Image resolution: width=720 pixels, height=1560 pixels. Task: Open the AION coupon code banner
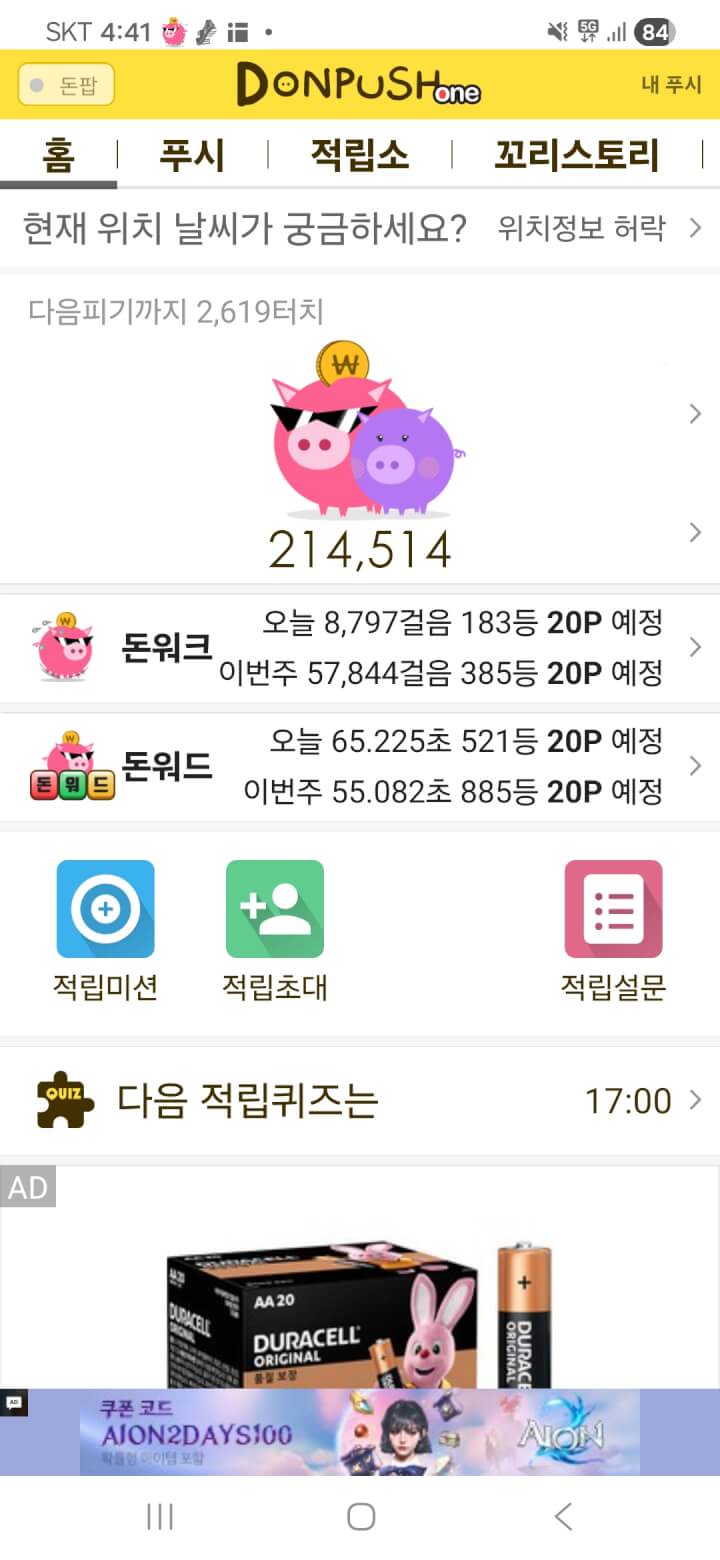(x=360, y=1432)
